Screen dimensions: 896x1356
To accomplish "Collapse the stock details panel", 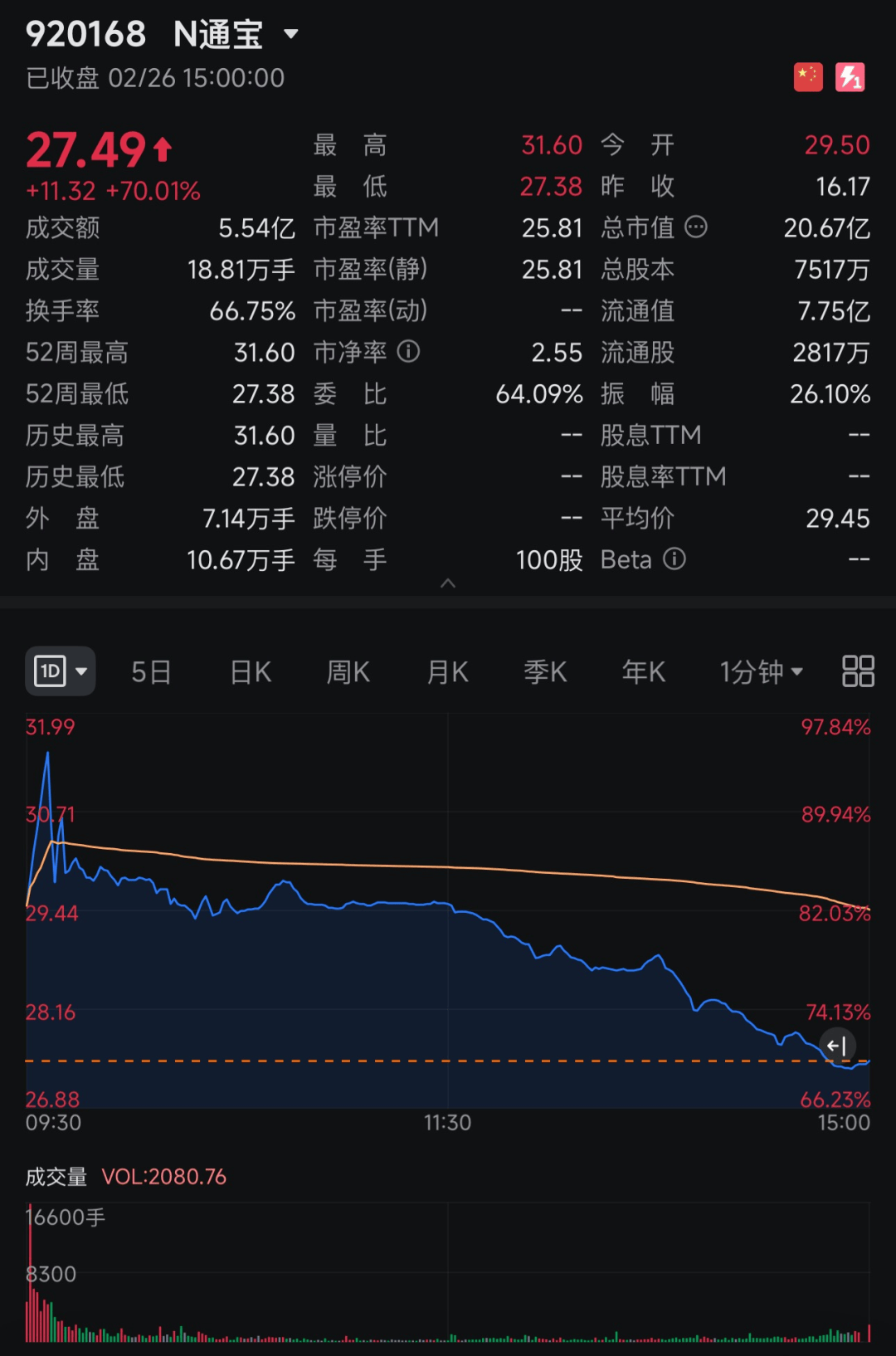I will pyautogui.click(x=448, y=583).
